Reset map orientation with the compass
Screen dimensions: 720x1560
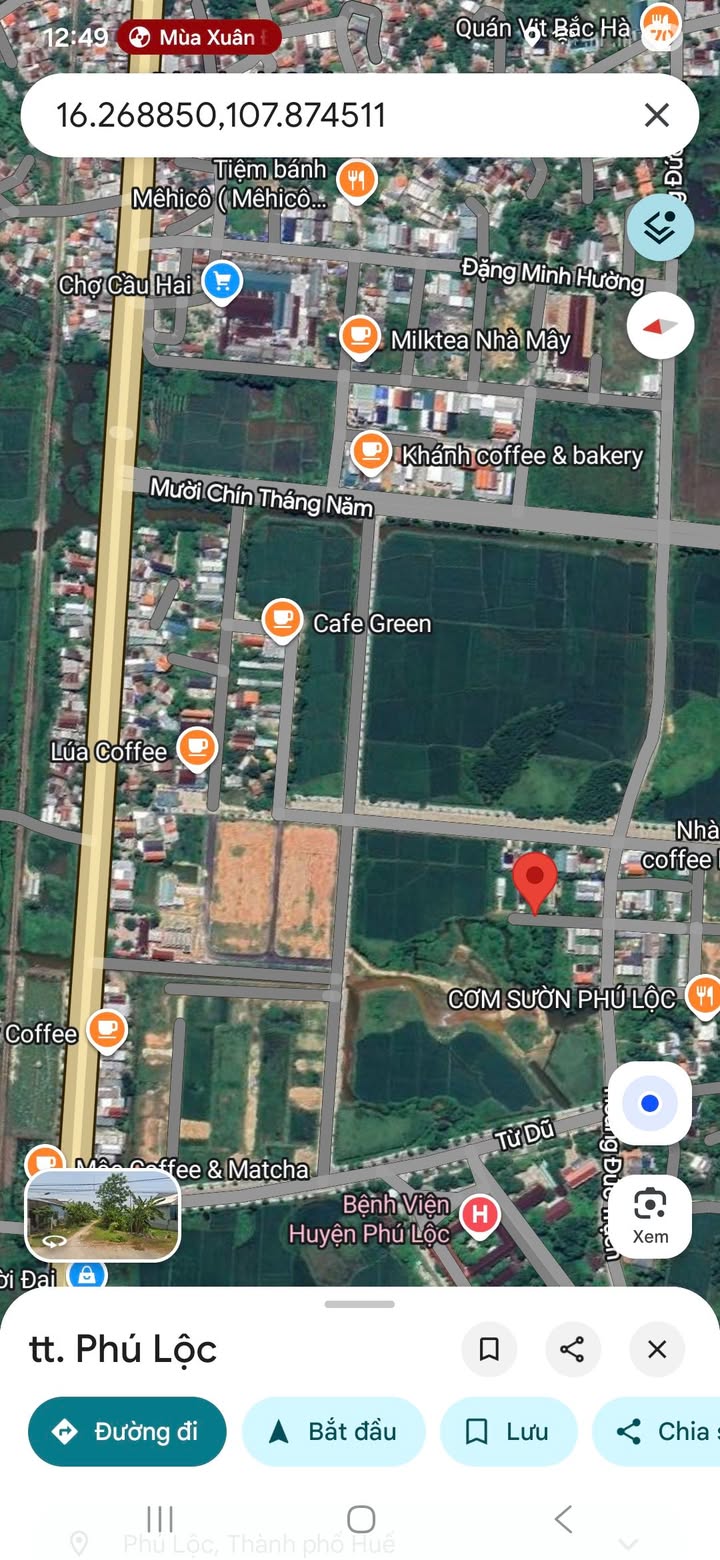pyautogui.click(x=660, y=326)
